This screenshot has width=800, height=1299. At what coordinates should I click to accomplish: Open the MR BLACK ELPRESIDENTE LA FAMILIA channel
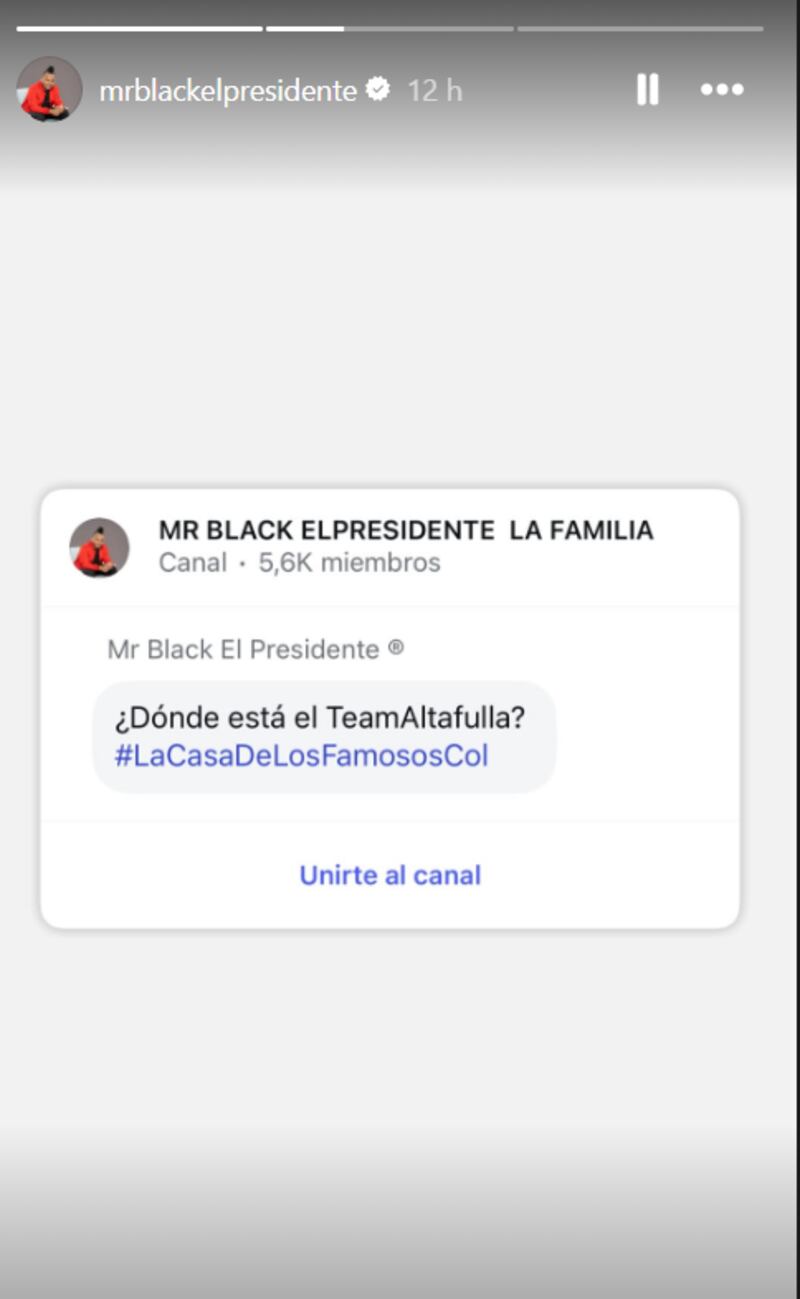(405, 531)
